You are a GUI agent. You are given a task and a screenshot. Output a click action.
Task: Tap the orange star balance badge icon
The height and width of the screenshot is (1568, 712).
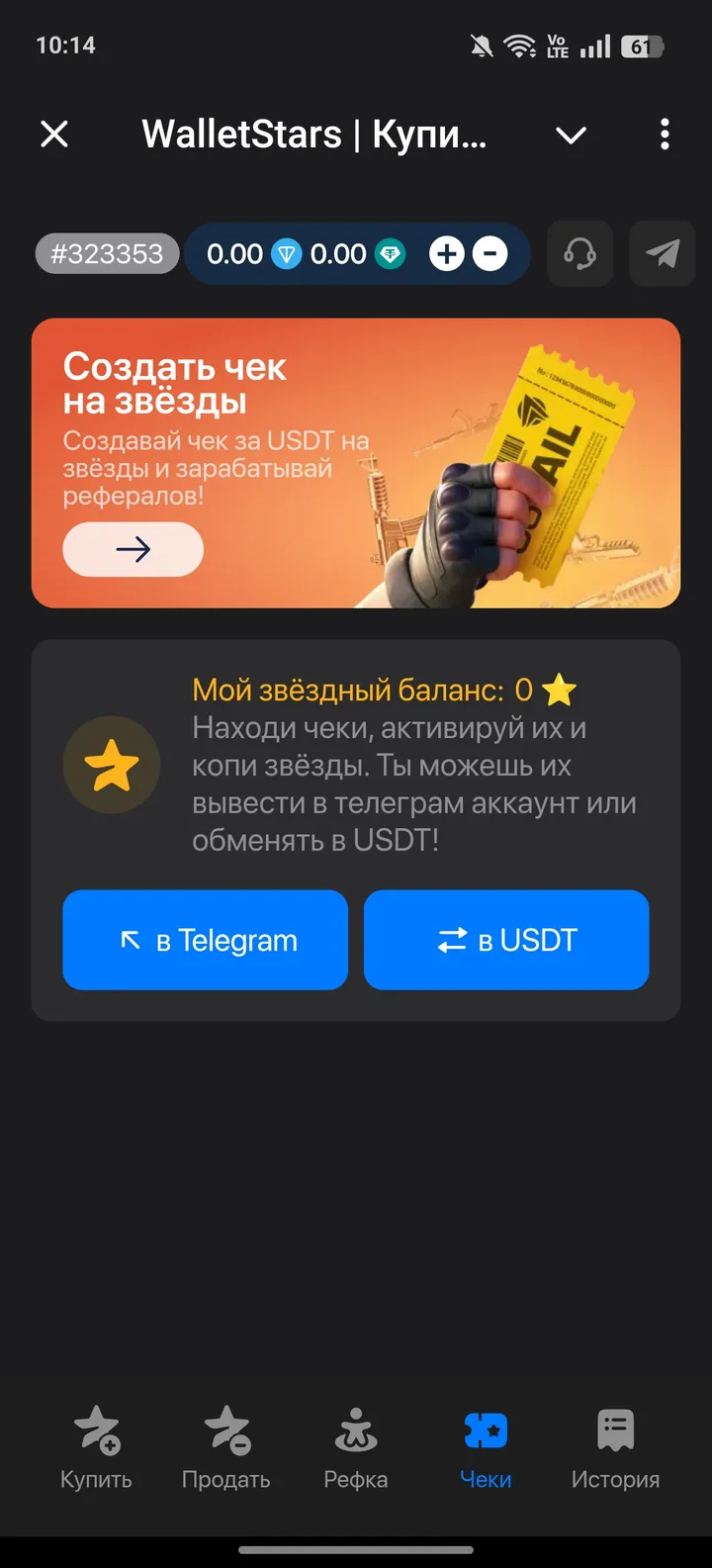pos(111,765)
